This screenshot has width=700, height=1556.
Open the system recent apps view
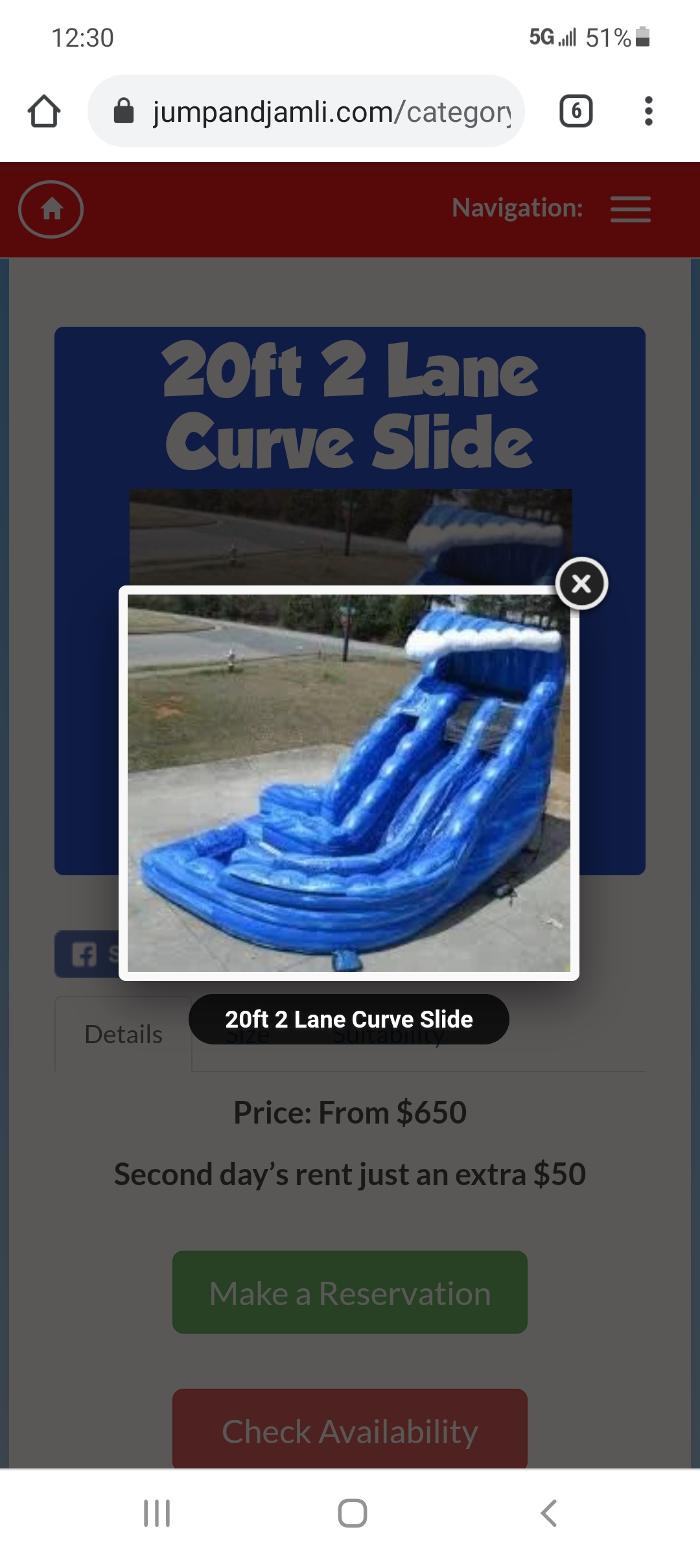coord(157,1512)
